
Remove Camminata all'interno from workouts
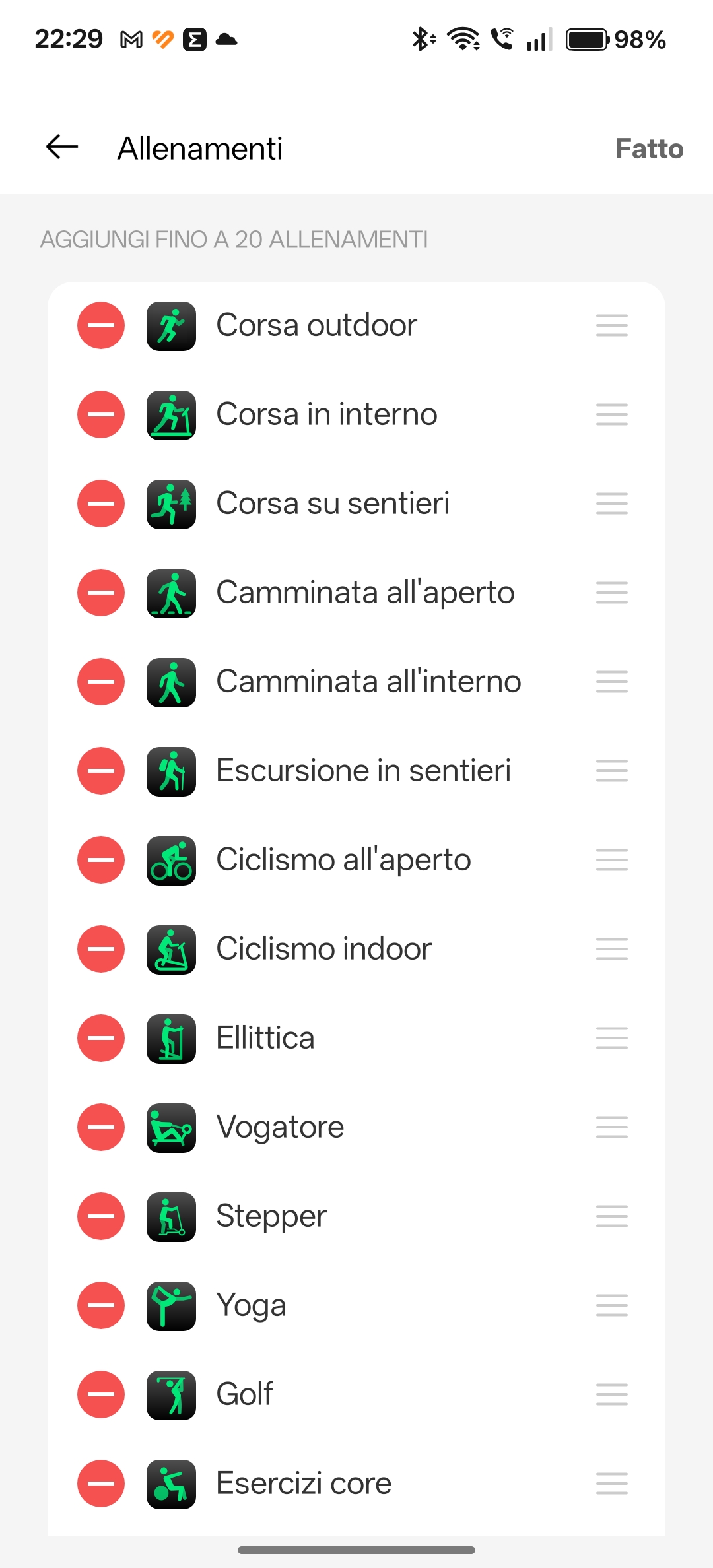(101, 682)
